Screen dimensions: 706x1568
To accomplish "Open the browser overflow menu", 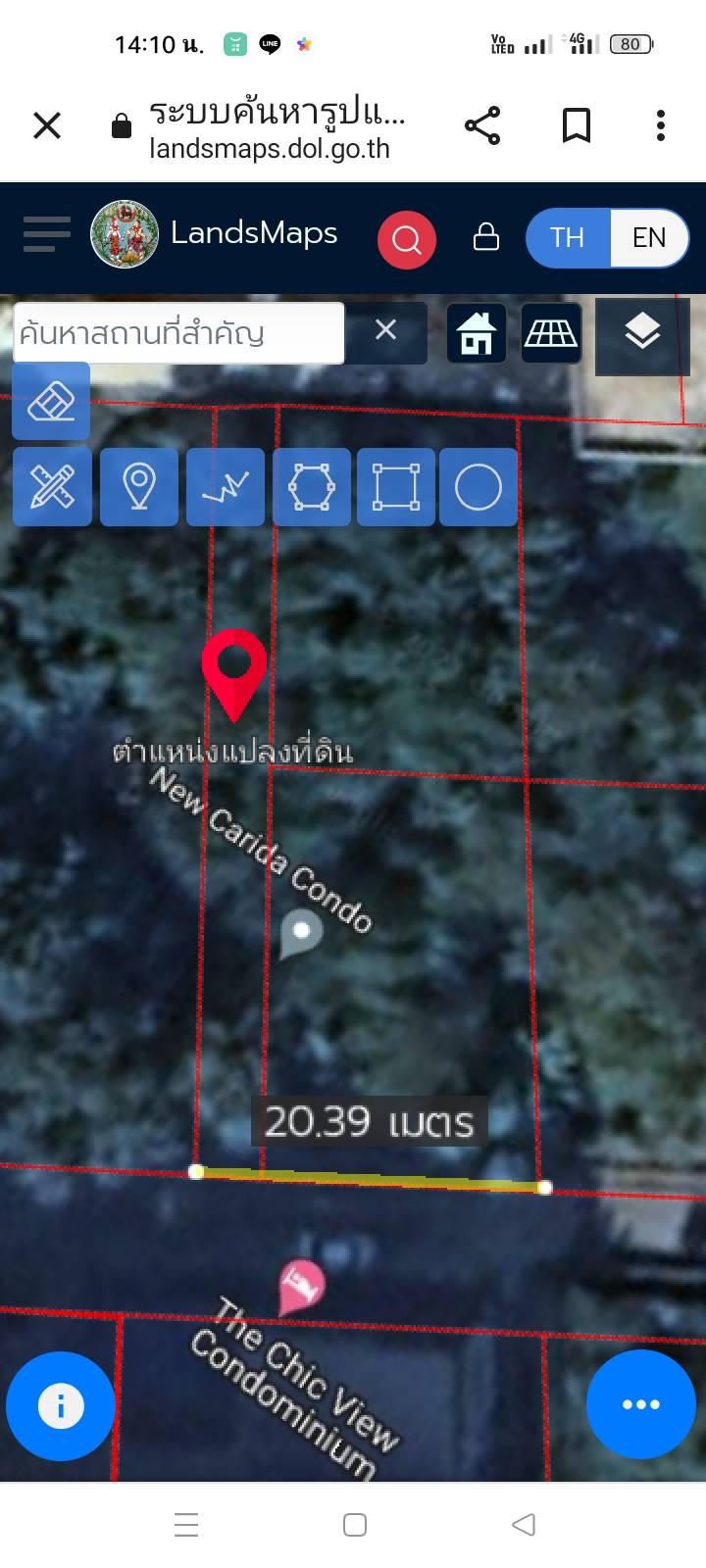I will [661, 125].
